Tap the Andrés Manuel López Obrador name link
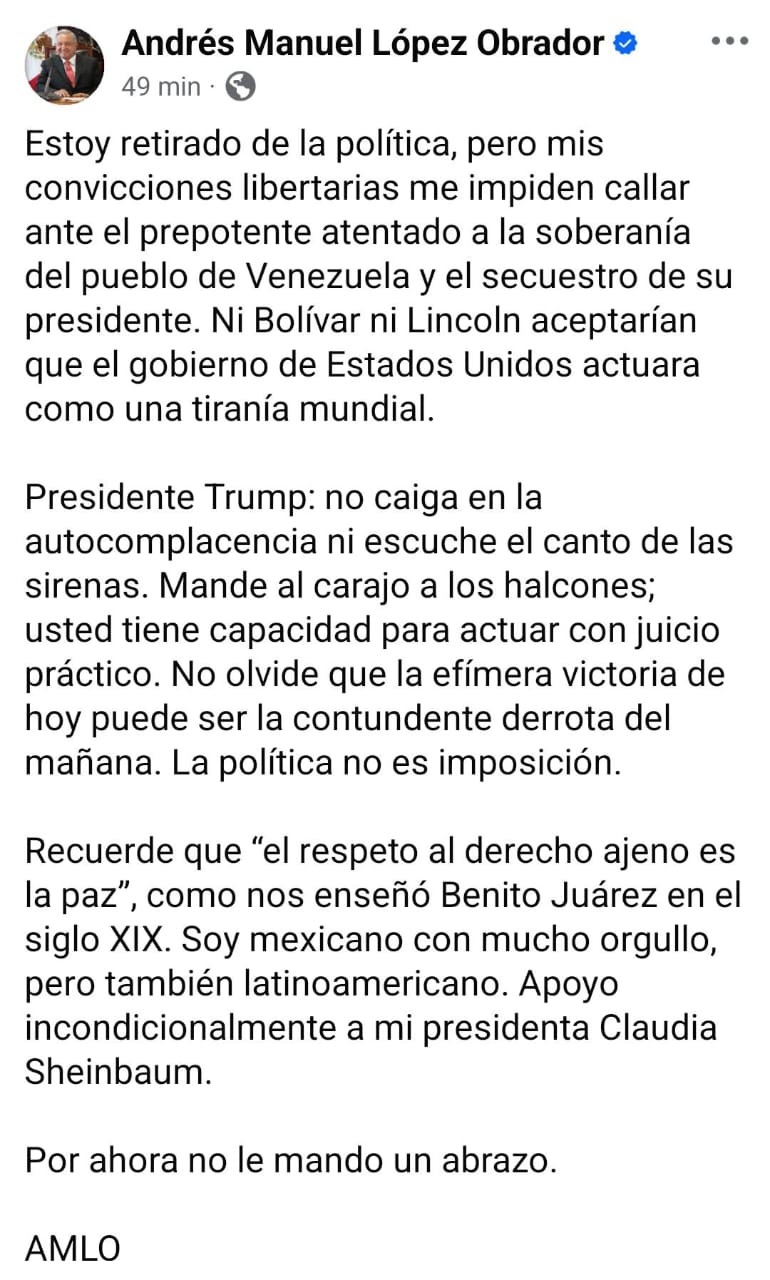 pos(362,44)
